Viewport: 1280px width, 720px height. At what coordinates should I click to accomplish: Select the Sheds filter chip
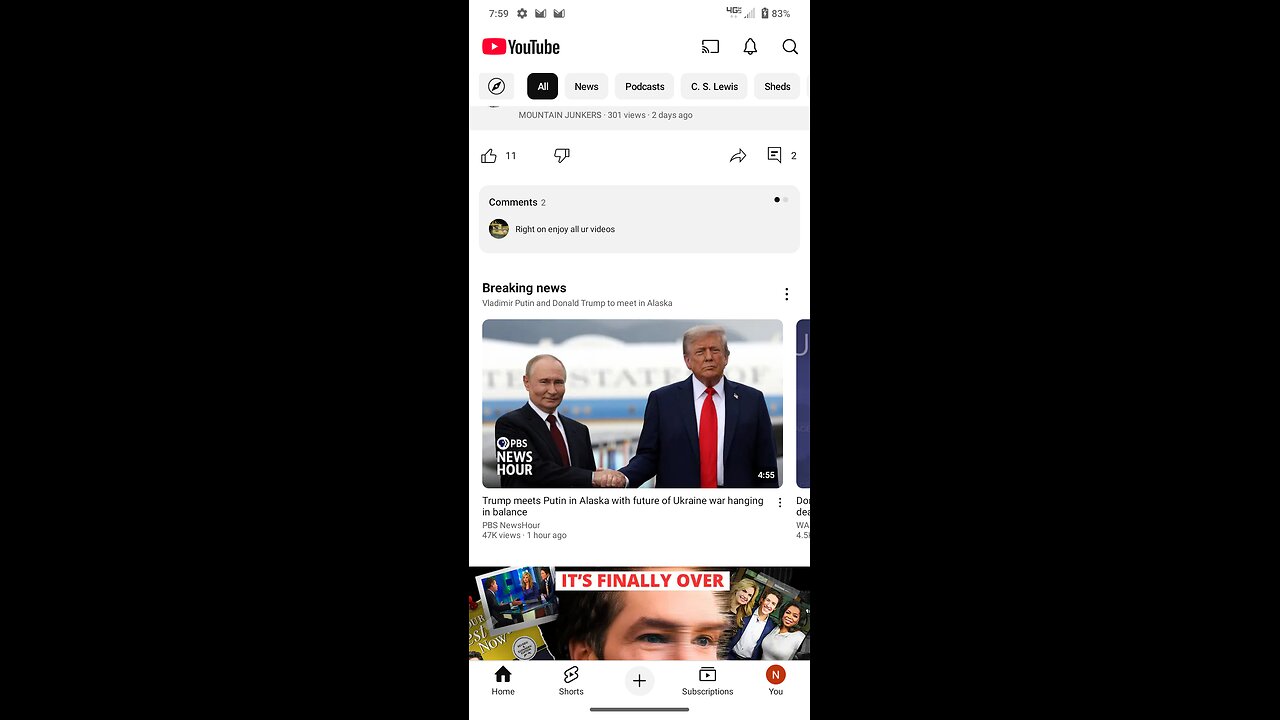777,86
